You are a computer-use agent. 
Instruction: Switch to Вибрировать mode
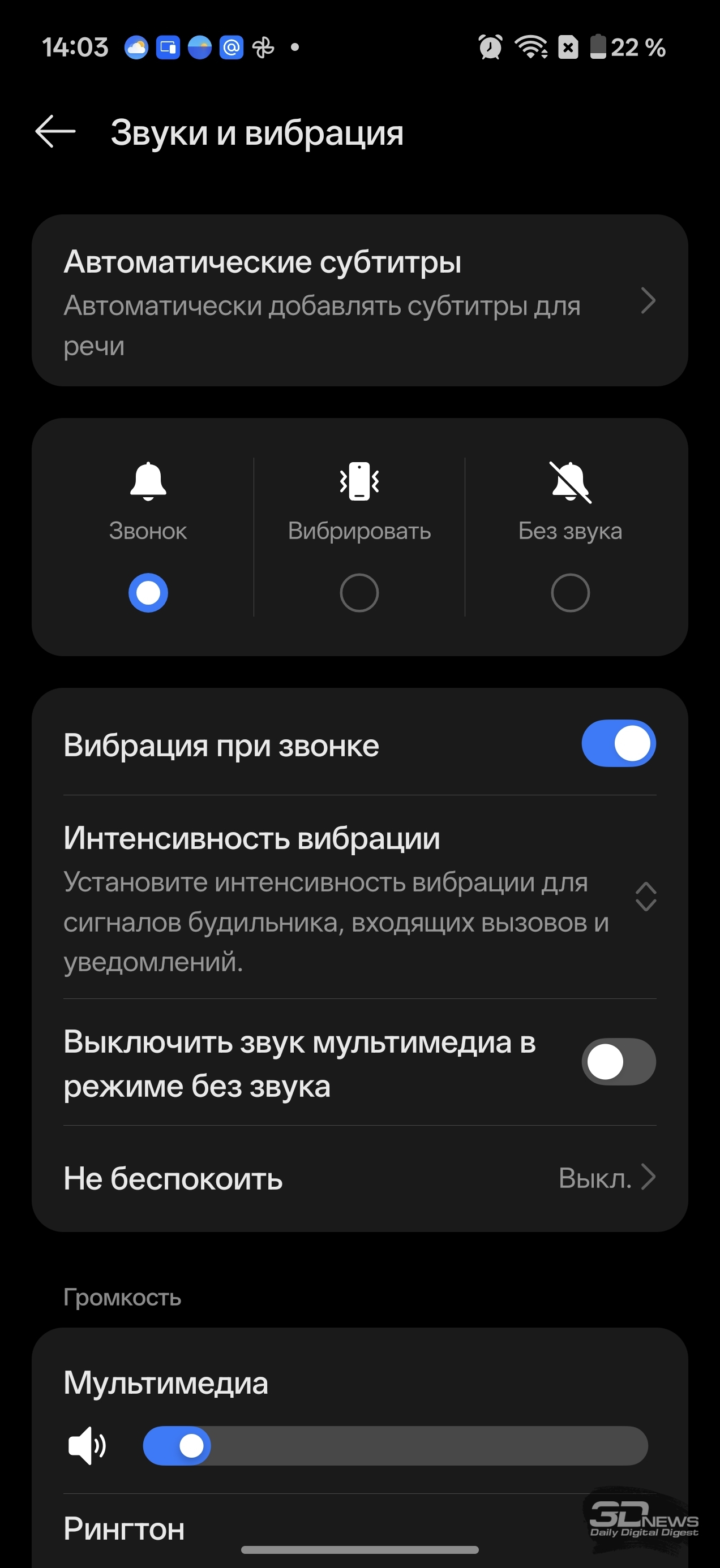pos(359,592)
